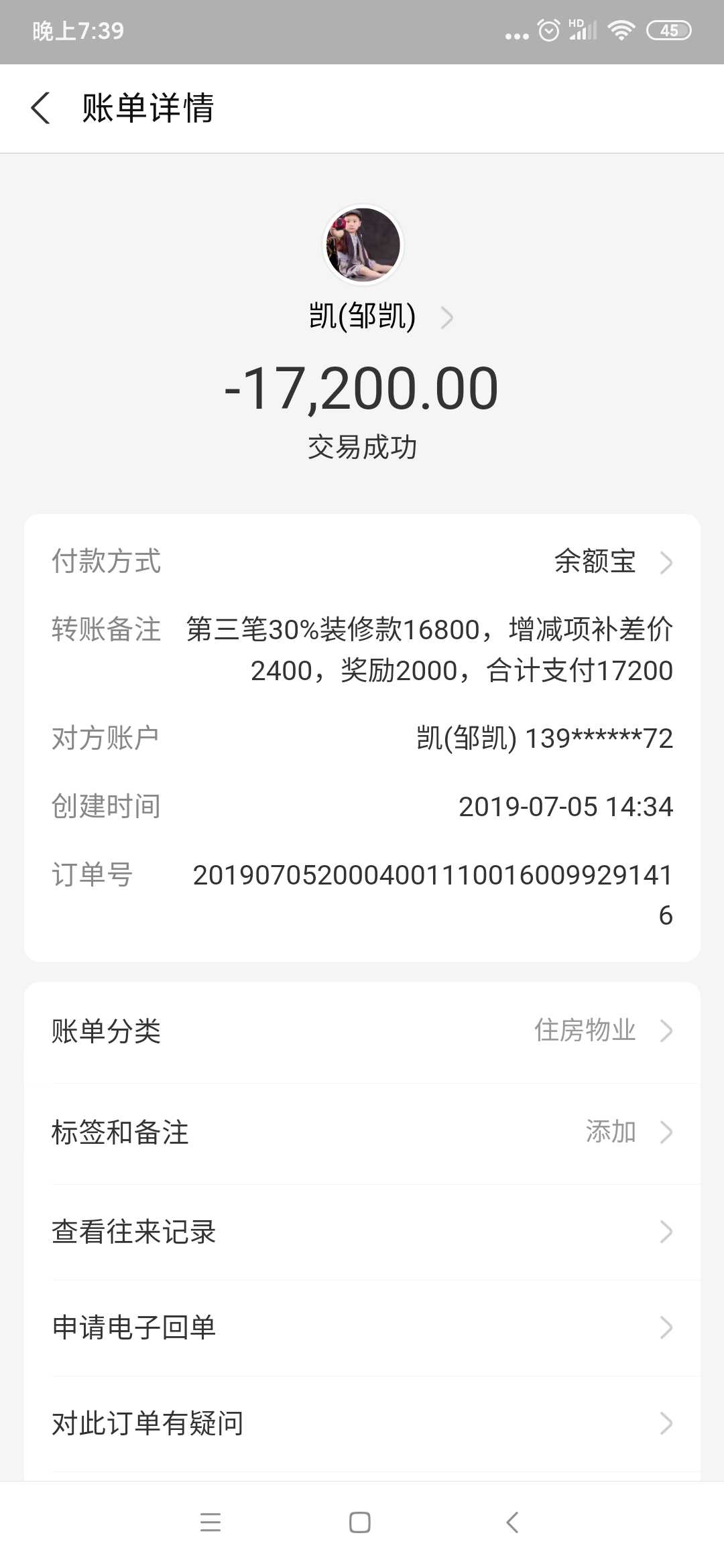The width and height of the screenshot is (724, 1568).
Task: Go back from the 账单详情 page
Action: 40,109
